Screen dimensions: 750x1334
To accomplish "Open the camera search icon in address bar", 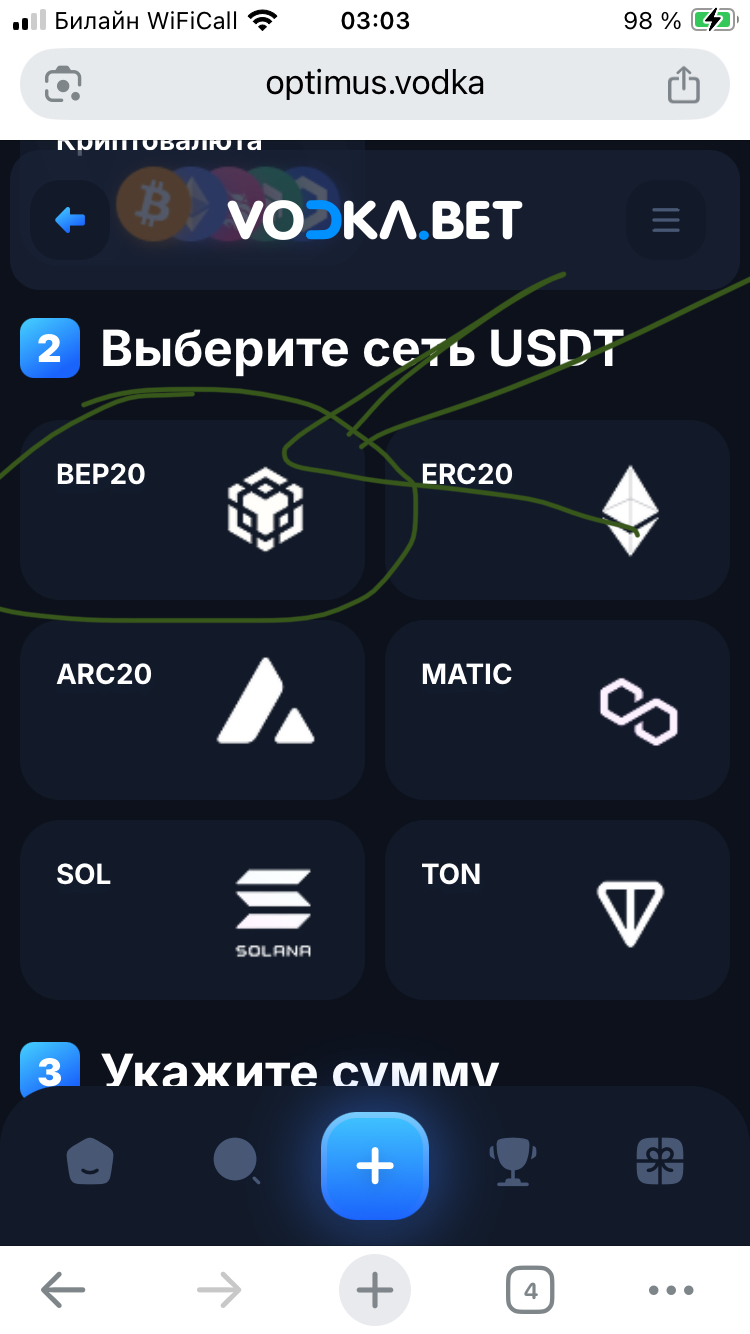I will click(x=64, y=83).
